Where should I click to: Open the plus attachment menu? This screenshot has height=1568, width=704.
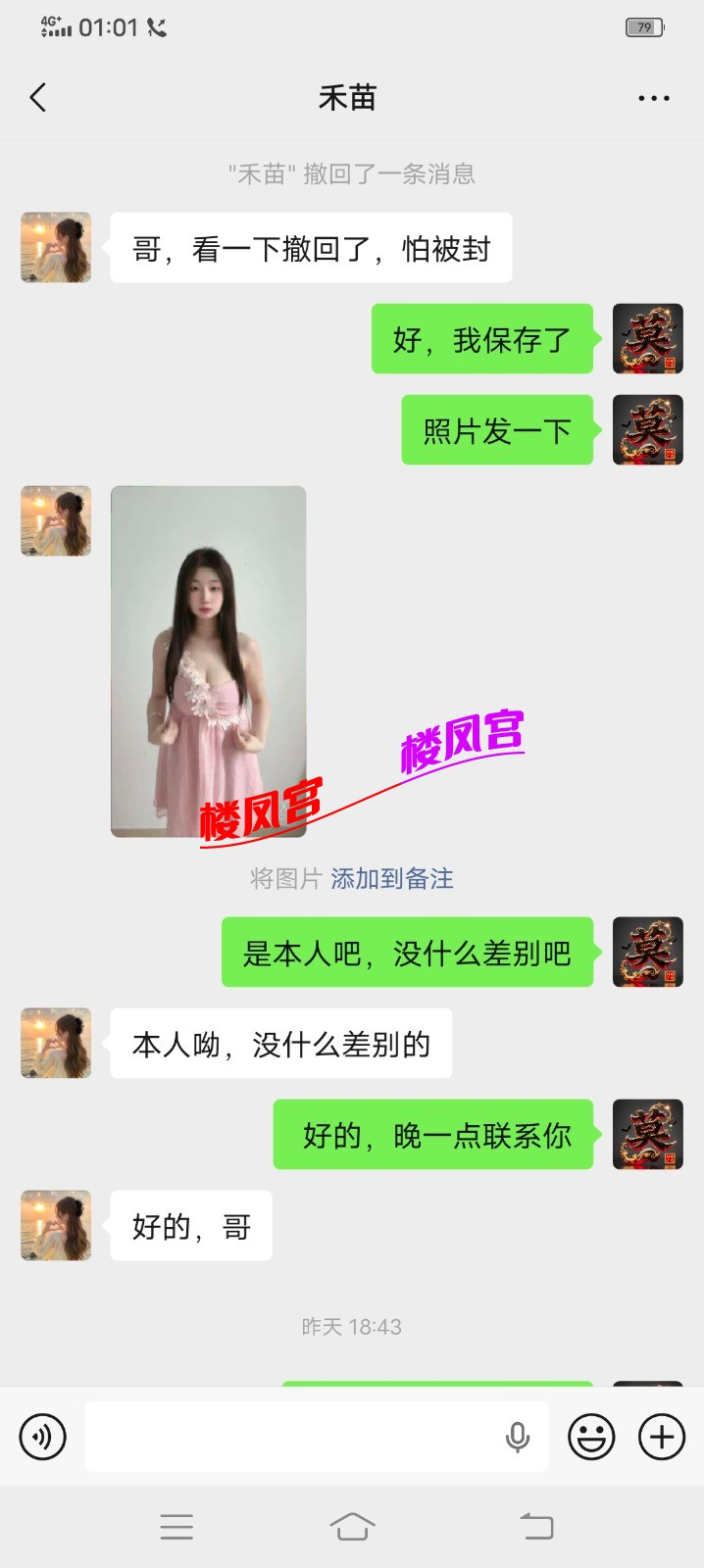pos(662,1437)
